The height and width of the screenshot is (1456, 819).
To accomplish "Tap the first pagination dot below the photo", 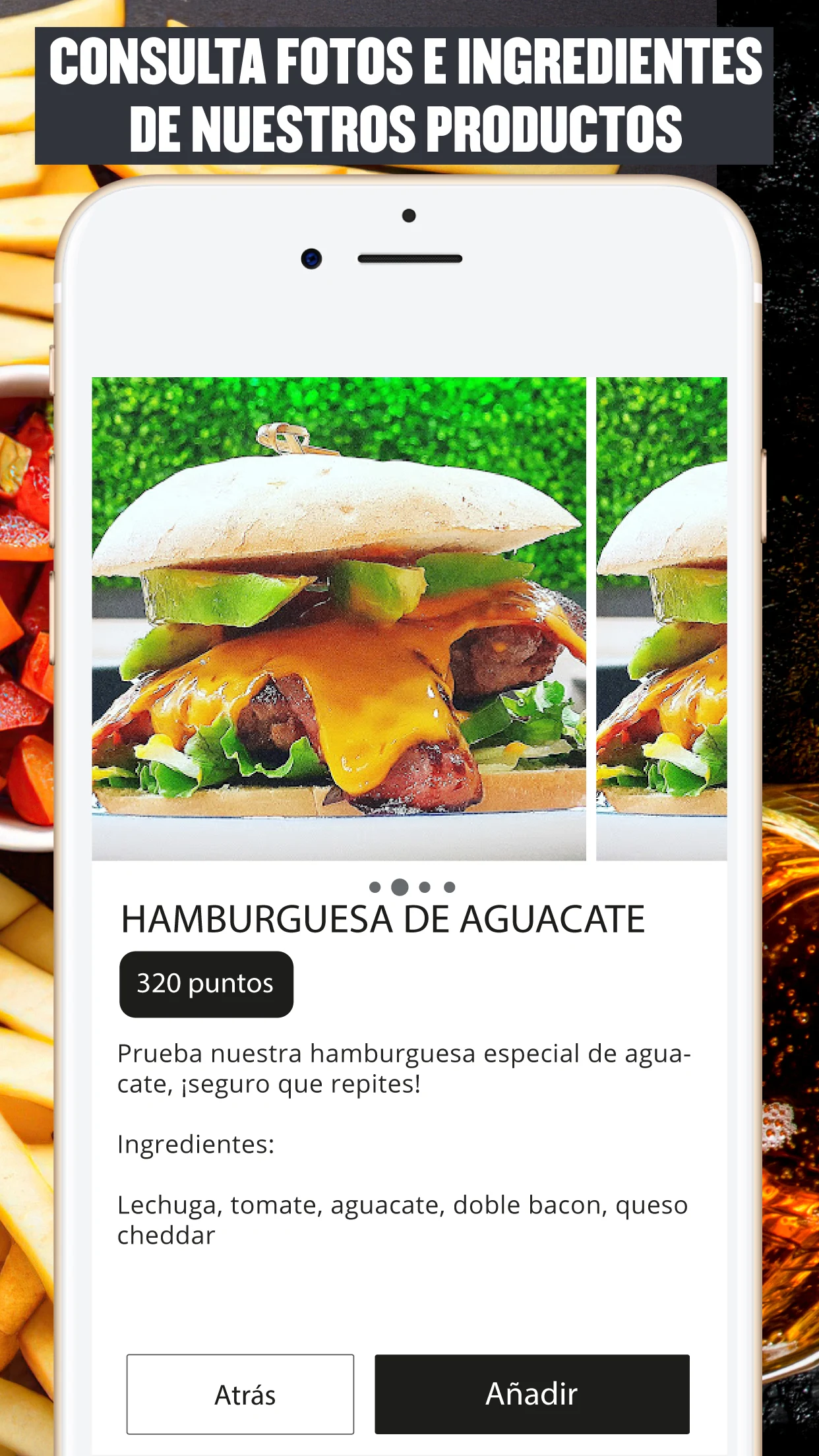I will [x=373, y=887].
